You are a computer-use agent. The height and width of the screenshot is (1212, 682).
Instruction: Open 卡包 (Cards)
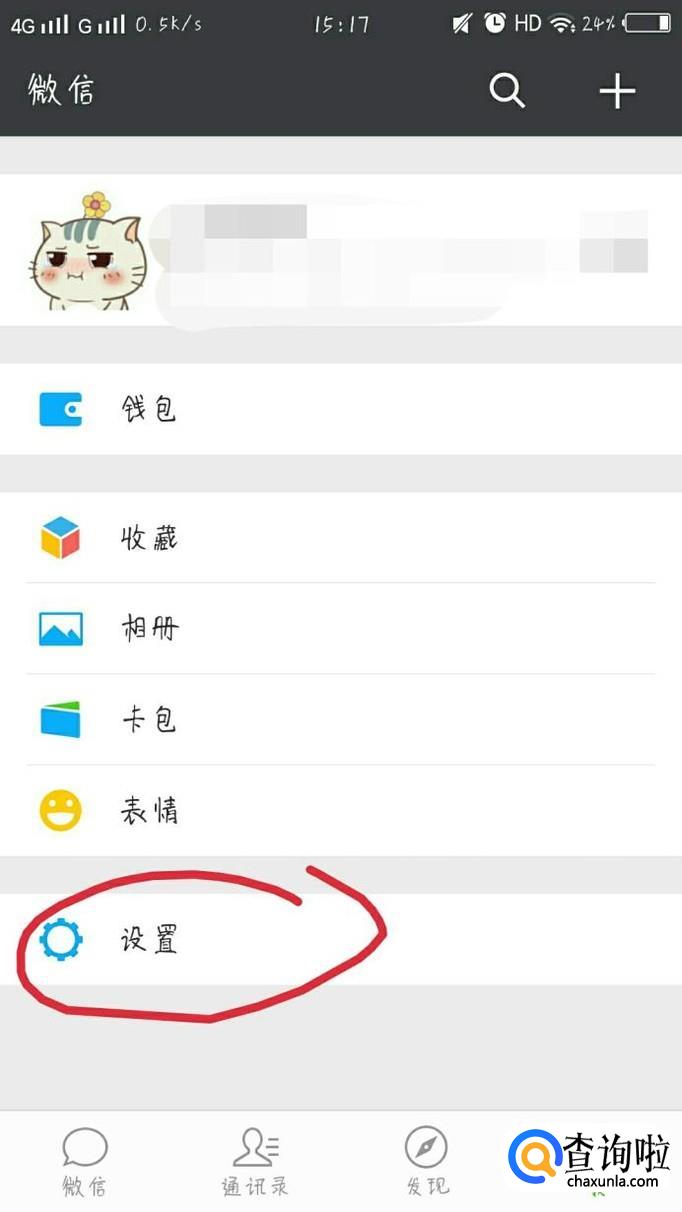[340, 720]
